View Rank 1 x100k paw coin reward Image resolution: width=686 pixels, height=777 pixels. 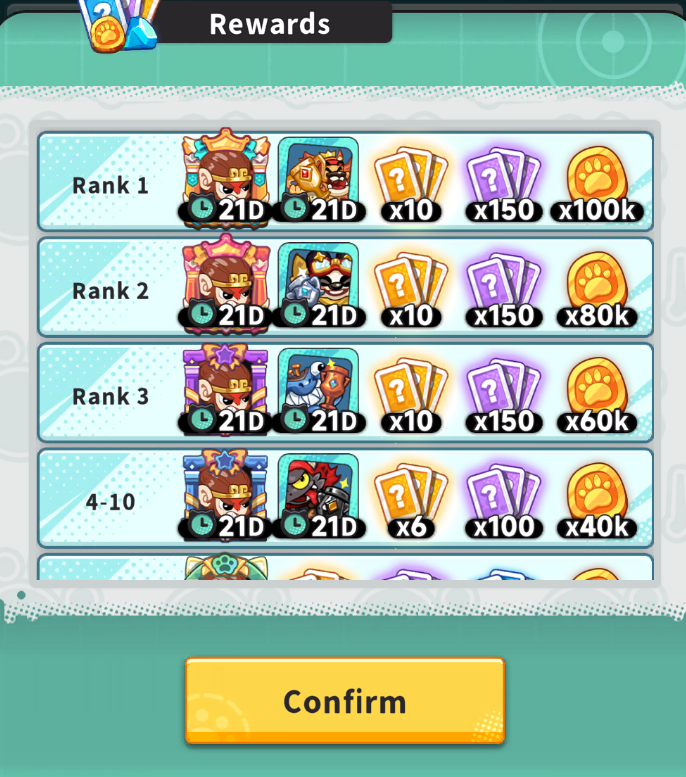pos(597,183)
